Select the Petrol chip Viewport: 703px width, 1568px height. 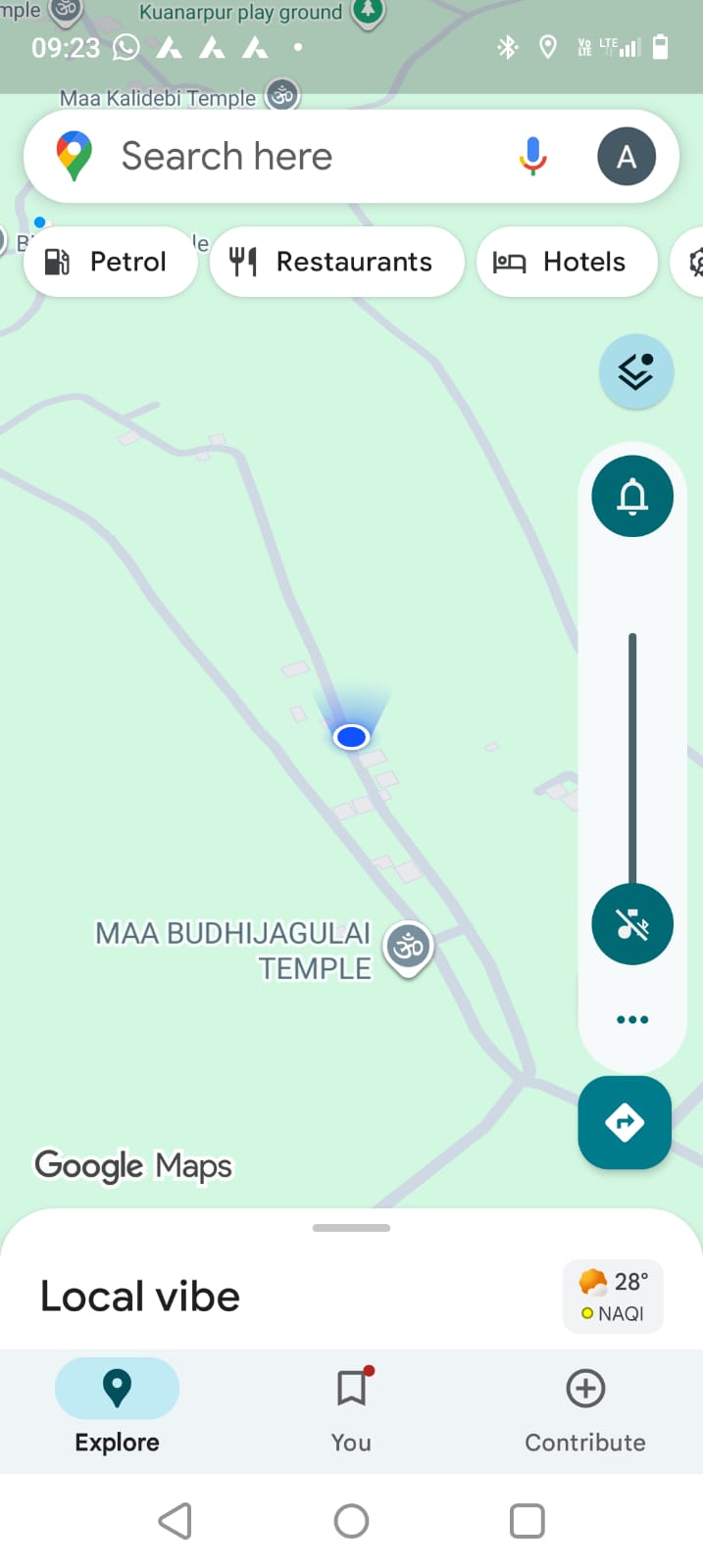point(110,262)
